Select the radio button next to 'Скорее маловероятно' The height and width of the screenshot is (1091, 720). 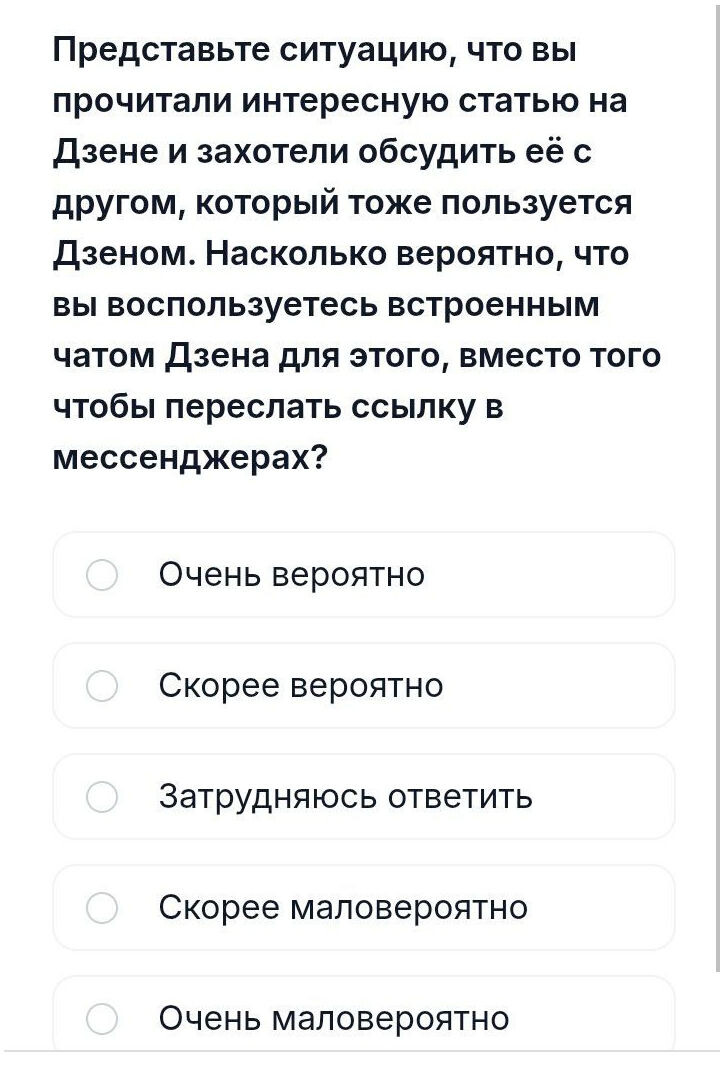(101, 908)
